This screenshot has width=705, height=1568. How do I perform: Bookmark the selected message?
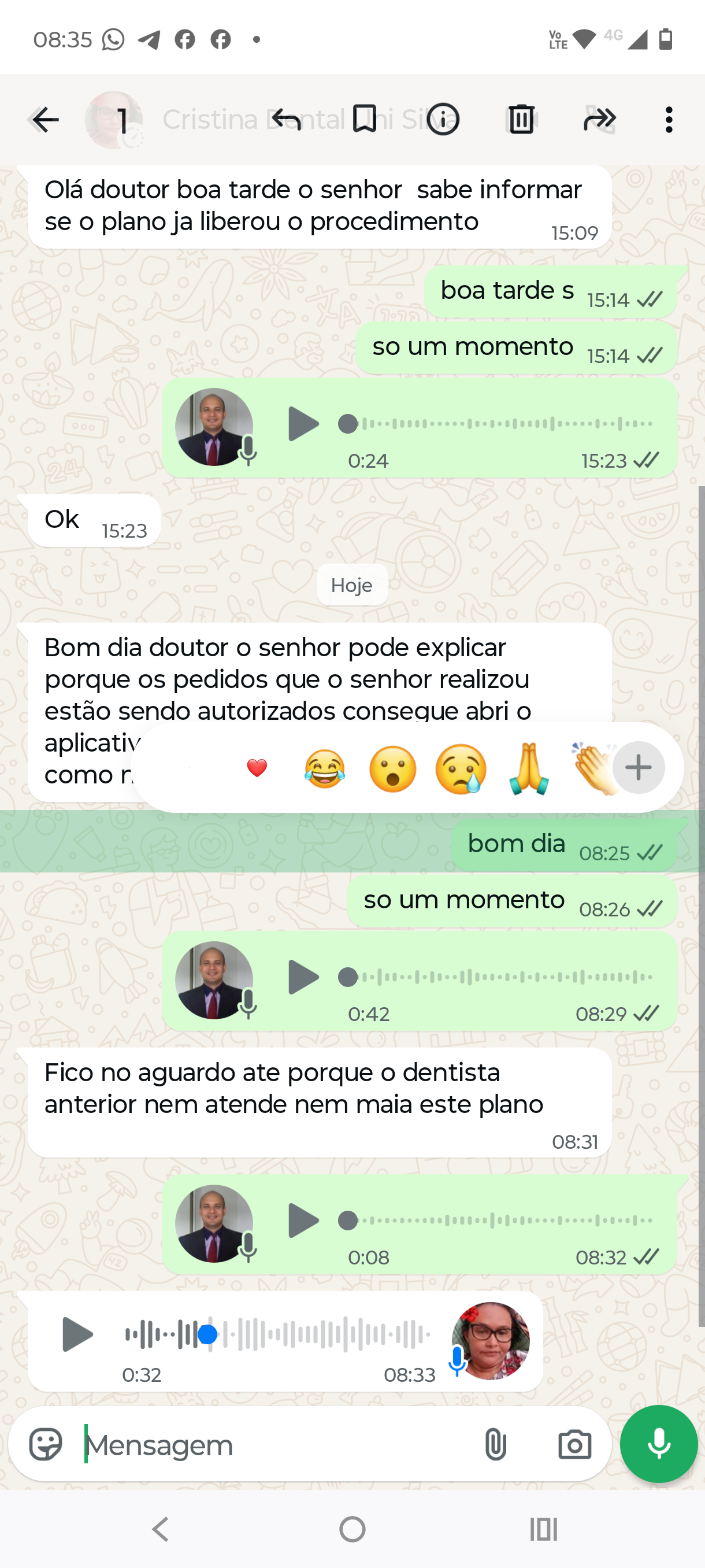[x=365, y=119]
